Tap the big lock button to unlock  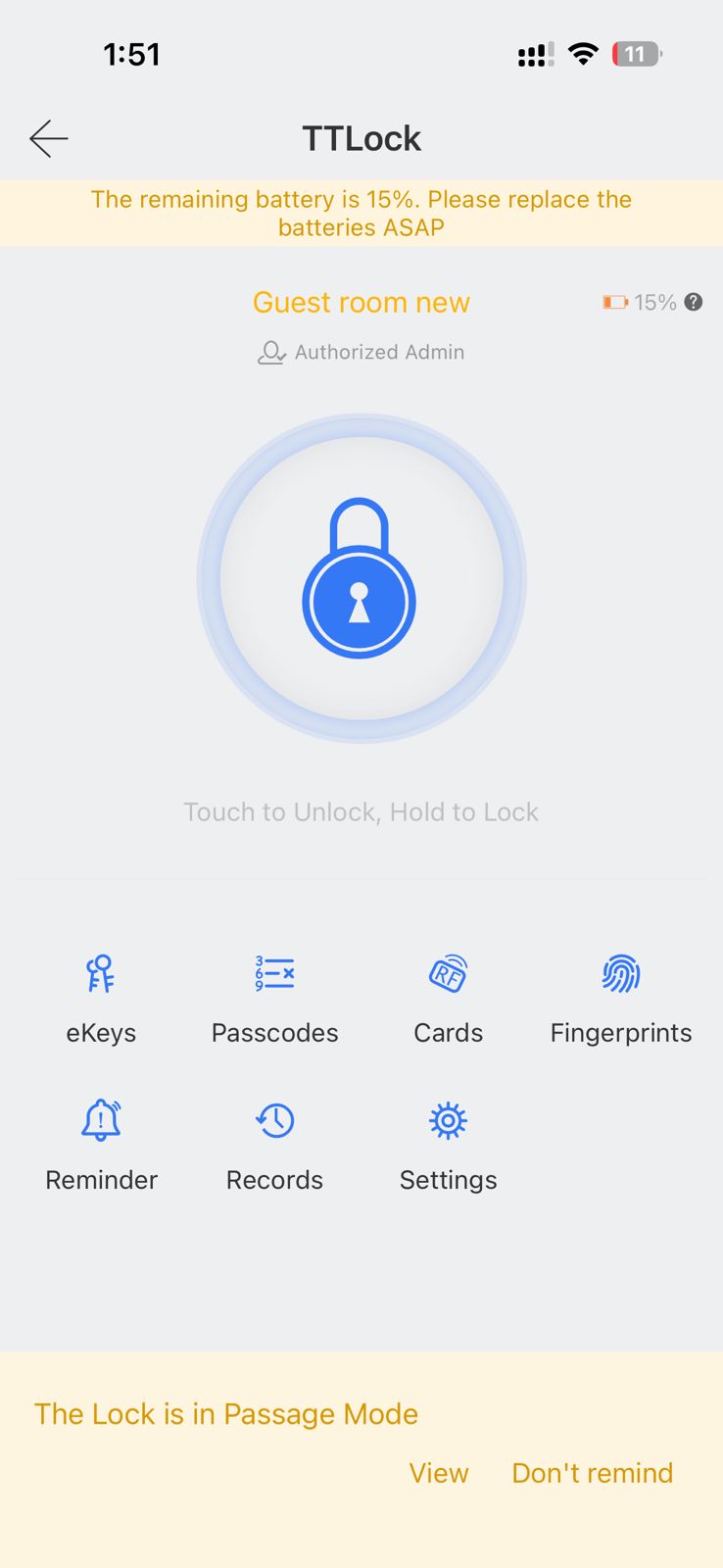click(361, 578)
